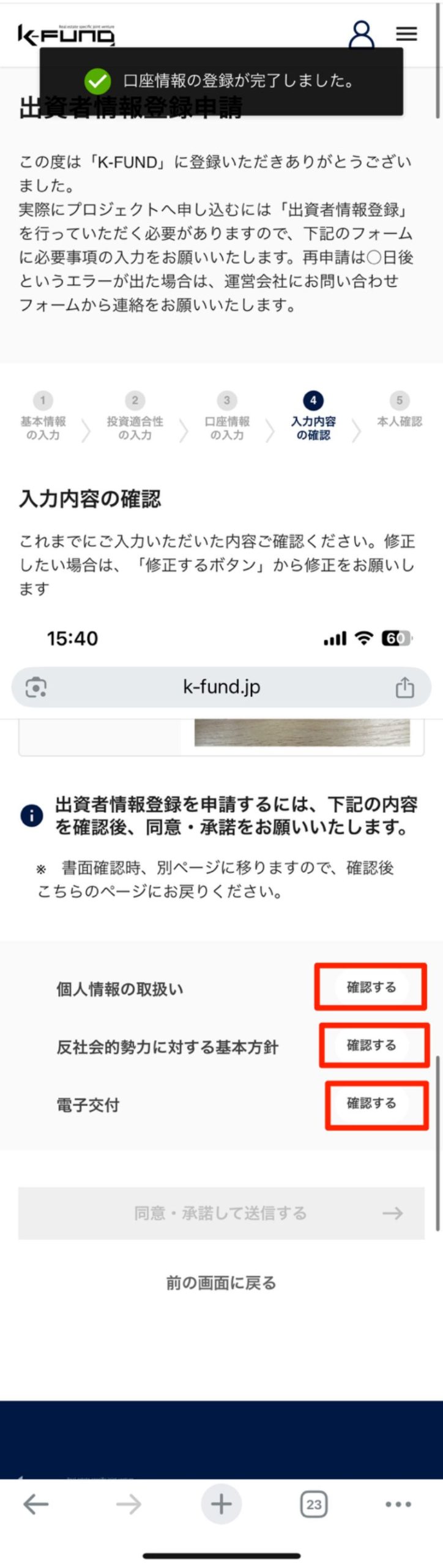Open a new browser tab

(221, 1504)
